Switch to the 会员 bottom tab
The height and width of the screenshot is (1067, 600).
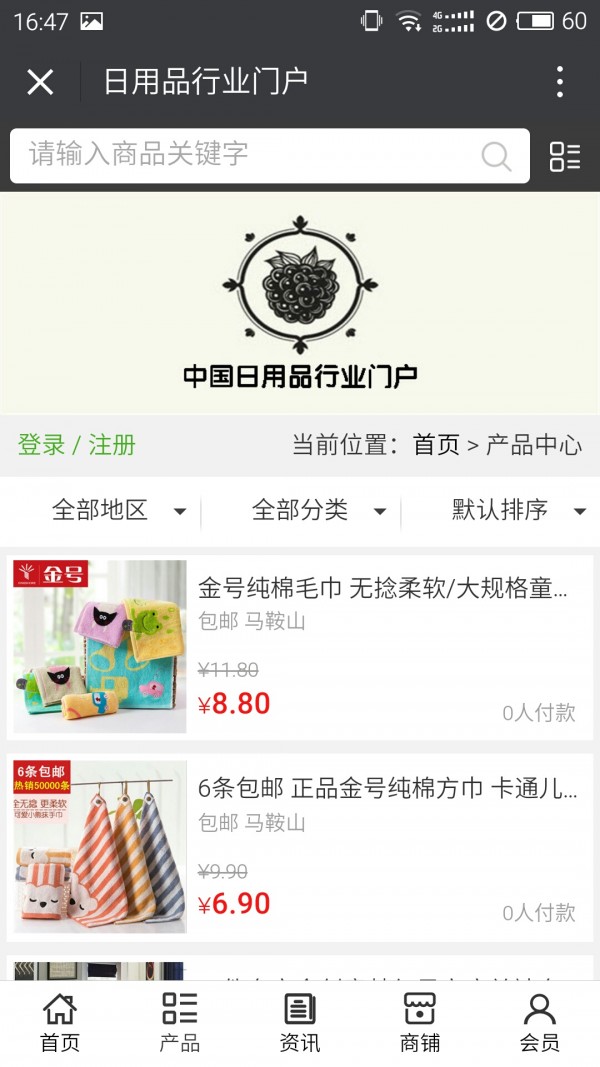540,1023
